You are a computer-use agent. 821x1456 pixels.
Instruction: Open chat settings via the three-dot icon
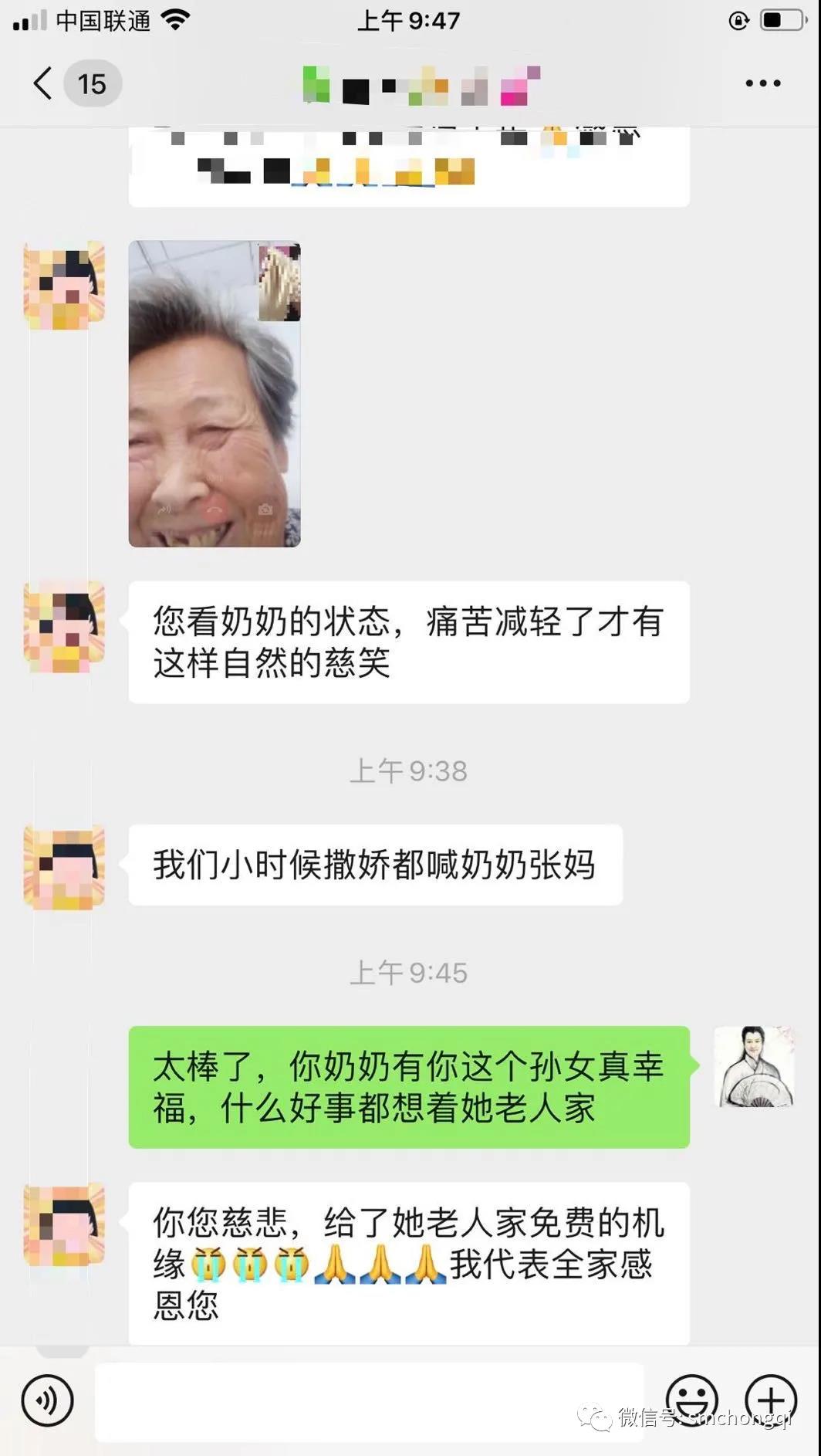pos(761,83)
